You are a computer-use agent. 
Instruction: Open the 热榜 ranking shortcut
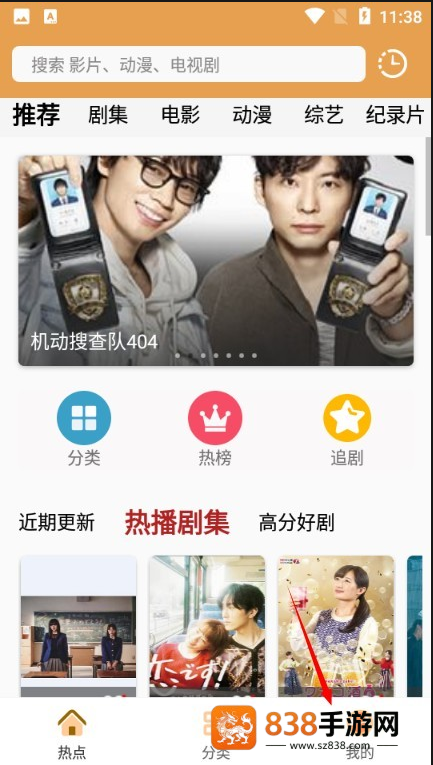click(215, 428)
